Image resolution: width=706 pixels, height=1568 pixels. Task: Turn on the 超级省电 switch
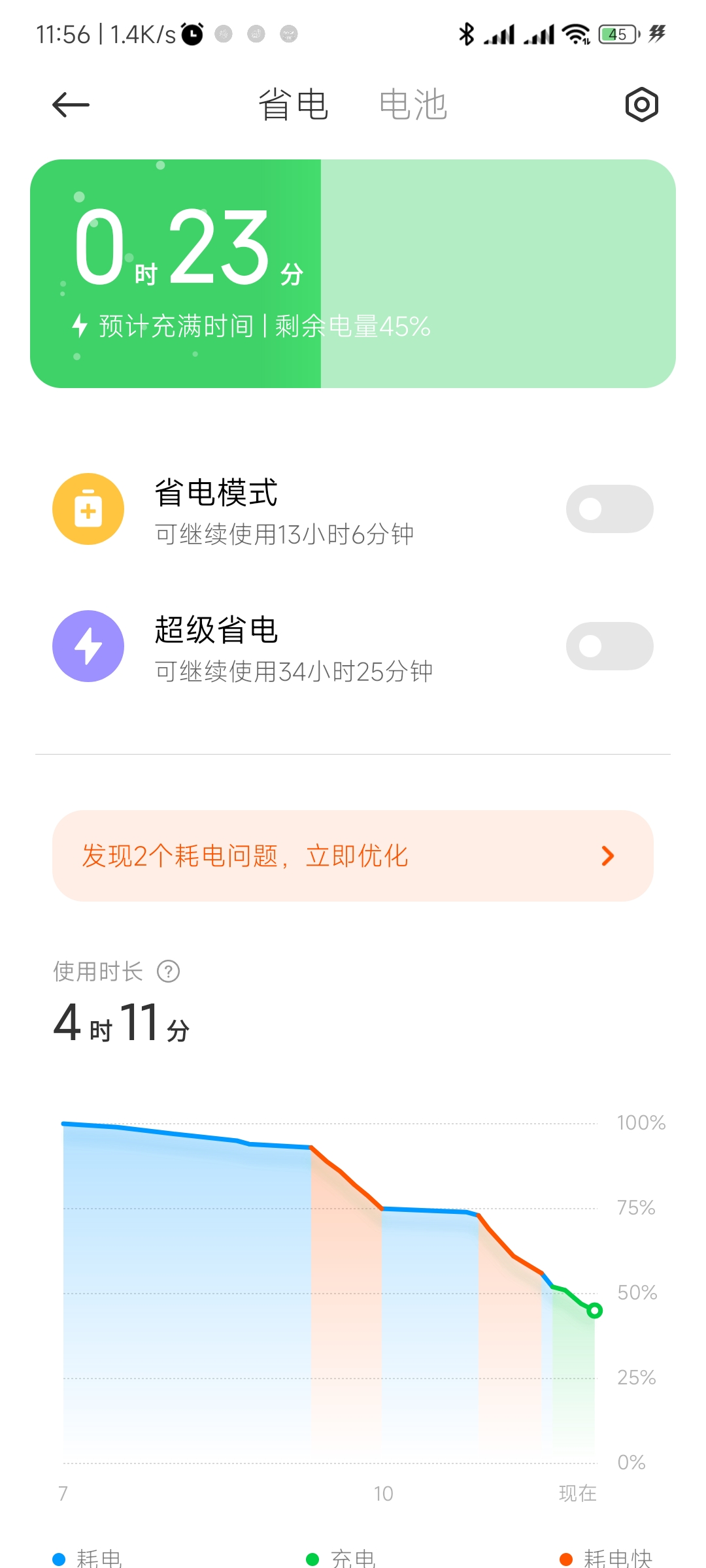(609, 646)
